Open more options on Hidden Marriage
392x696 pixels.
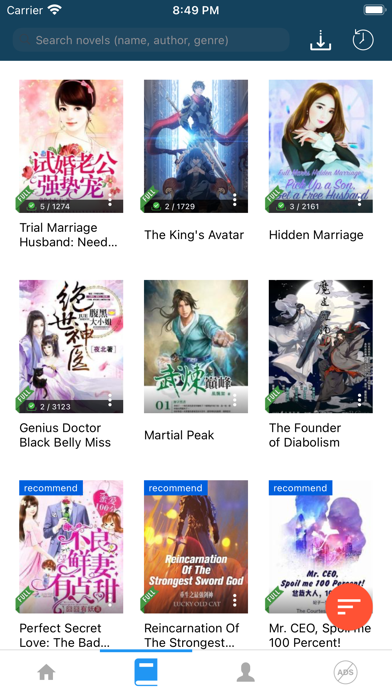pyautogui.click(x=360, y=200)
